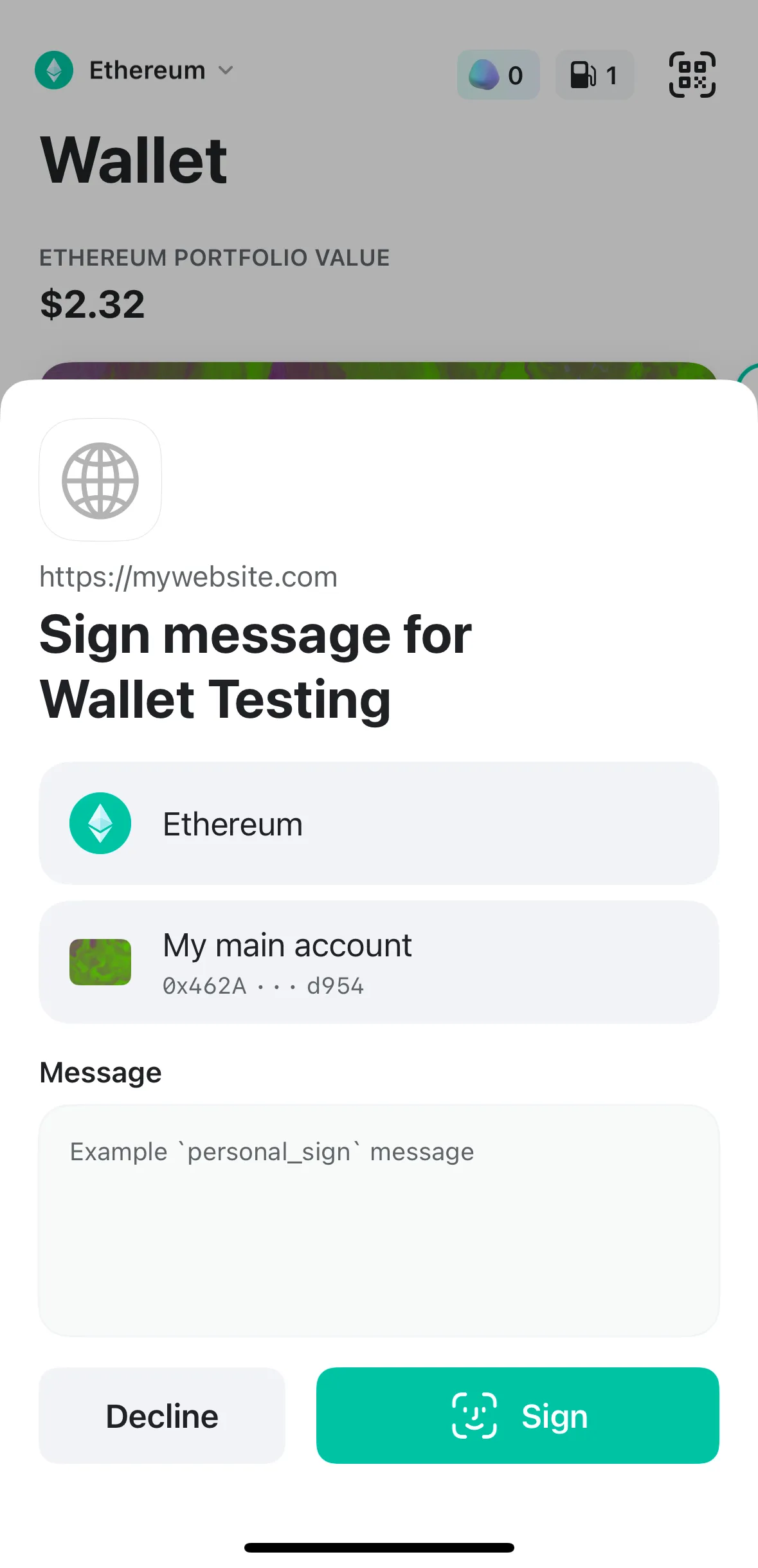Click the My main account avatar thumbnail
This screenshot has width=758, height=1568.
pyautogui.click(x=100, y=962)
